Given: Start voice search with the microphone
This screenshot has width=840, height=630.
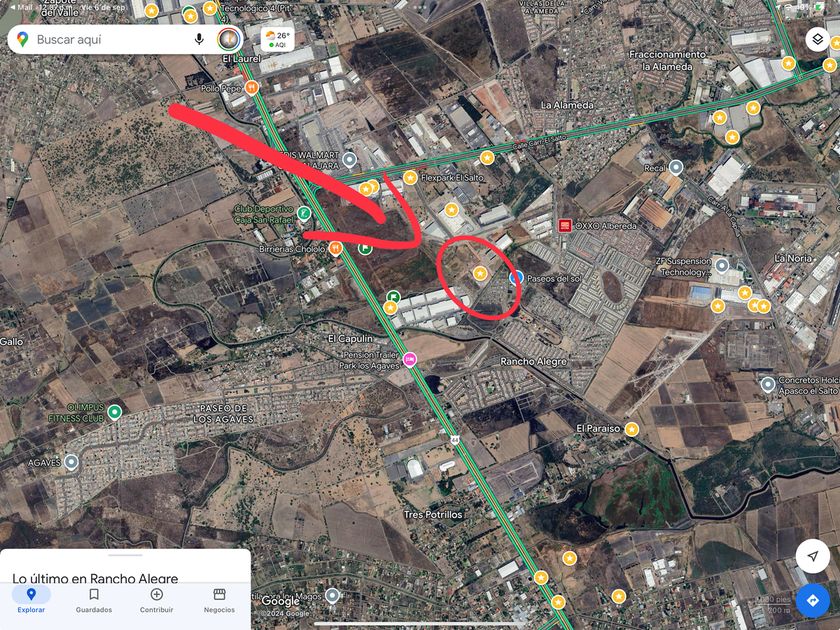Looking at the screenshot, I should coord(199,39).
